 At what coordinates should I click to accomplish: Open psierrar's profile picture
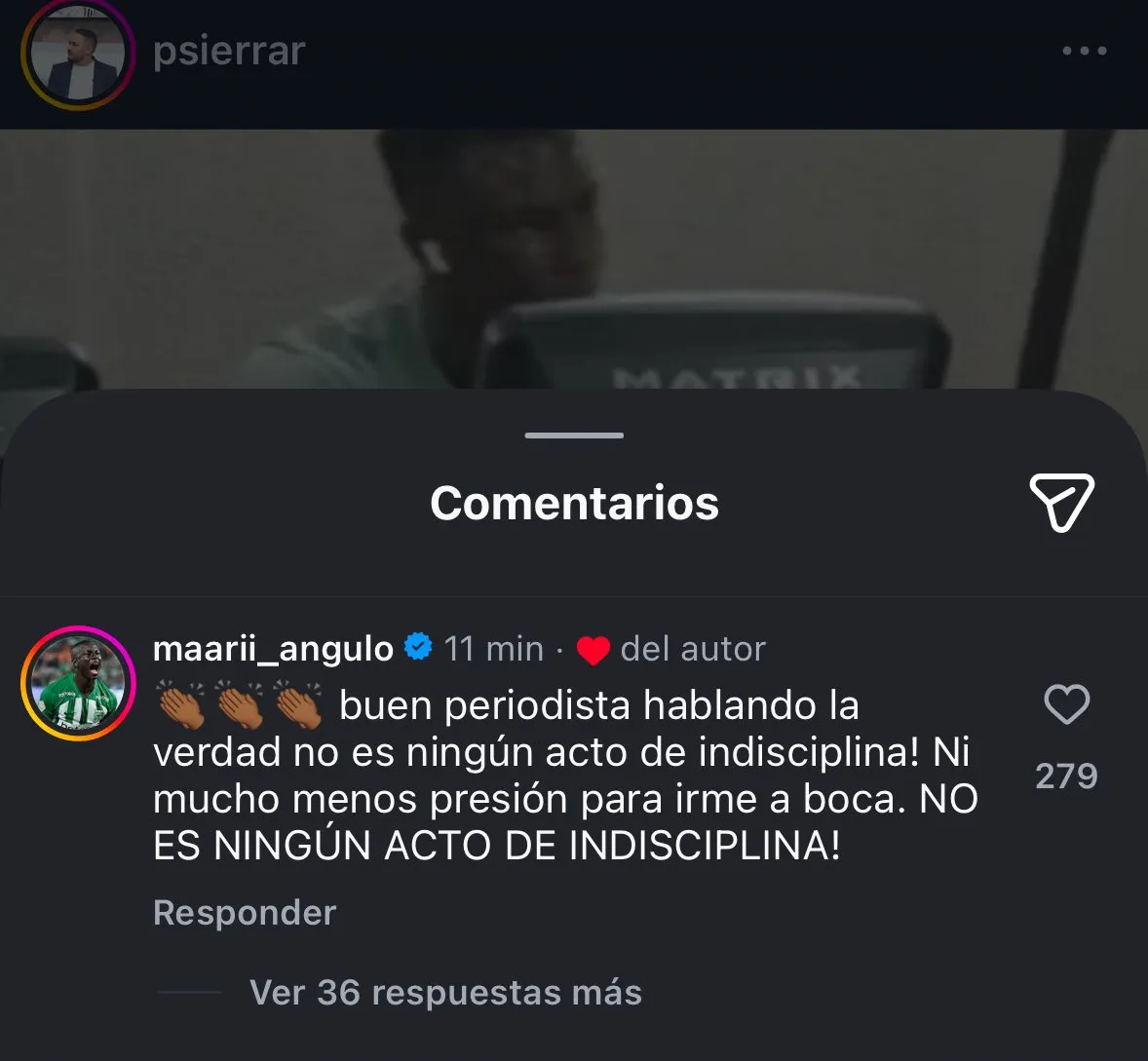[77, 54]
